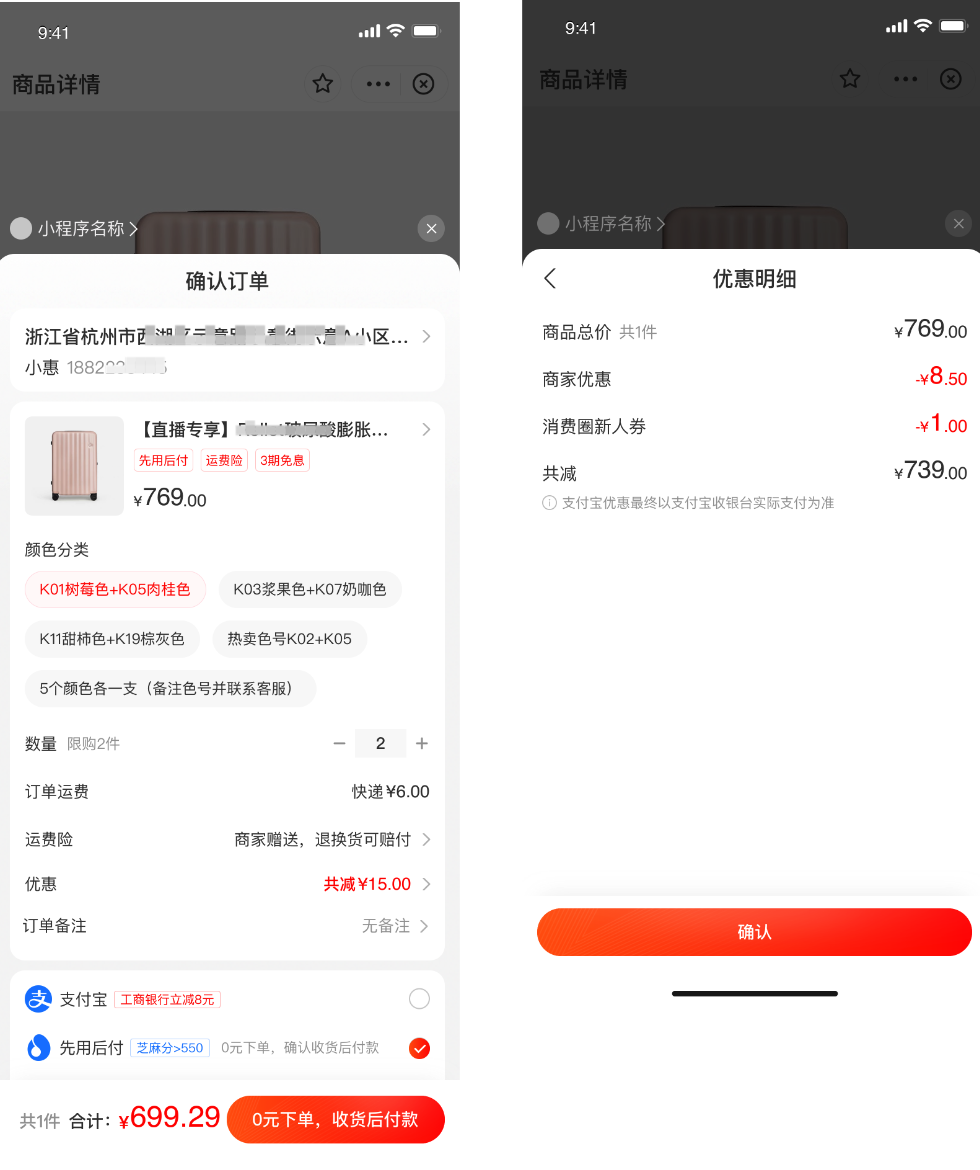Increase quantity with the plus button
This screenshot has height=1170, width=980.
(x=422, y=743)
